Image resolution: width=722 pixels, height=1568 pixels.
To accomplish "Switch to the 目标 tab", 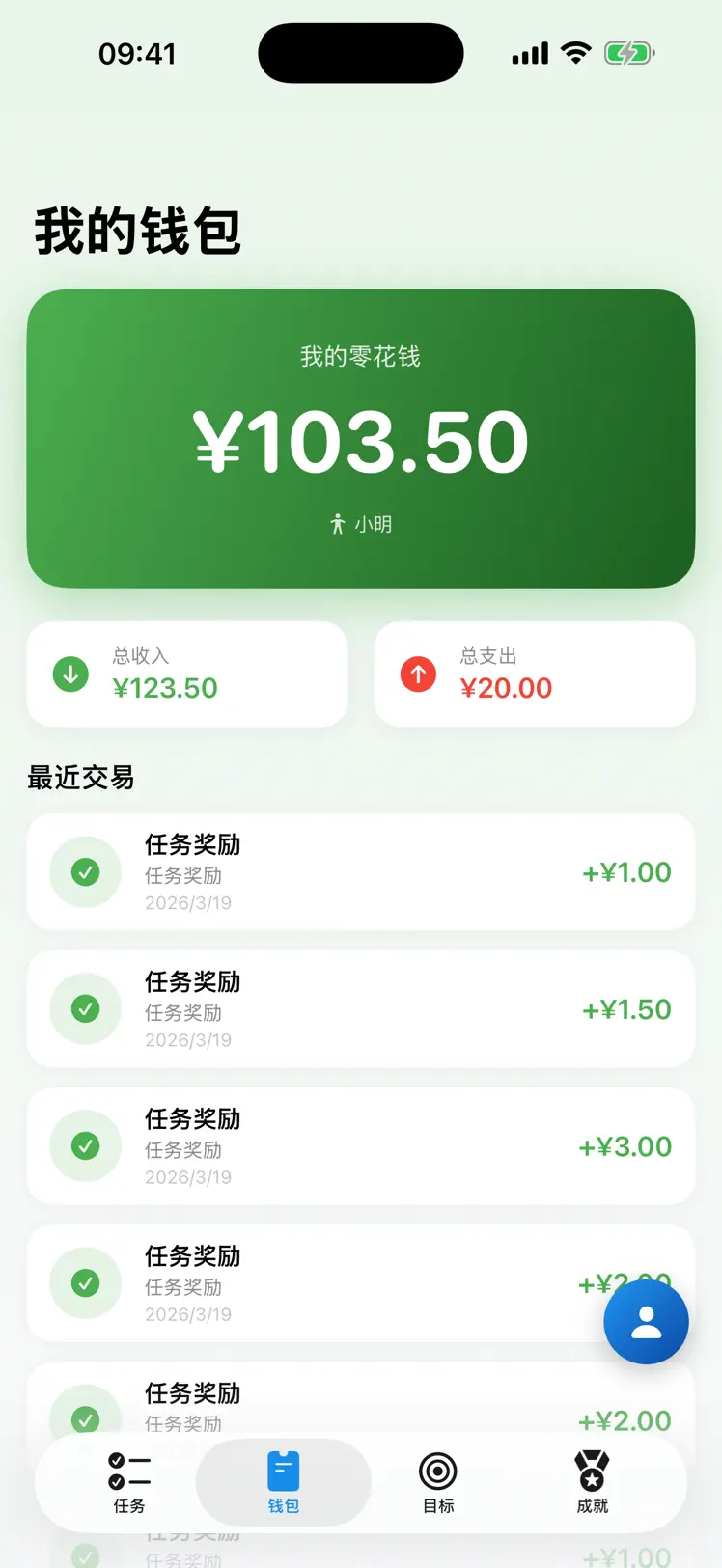I will pyautogui.click(x=436, y=1483).
